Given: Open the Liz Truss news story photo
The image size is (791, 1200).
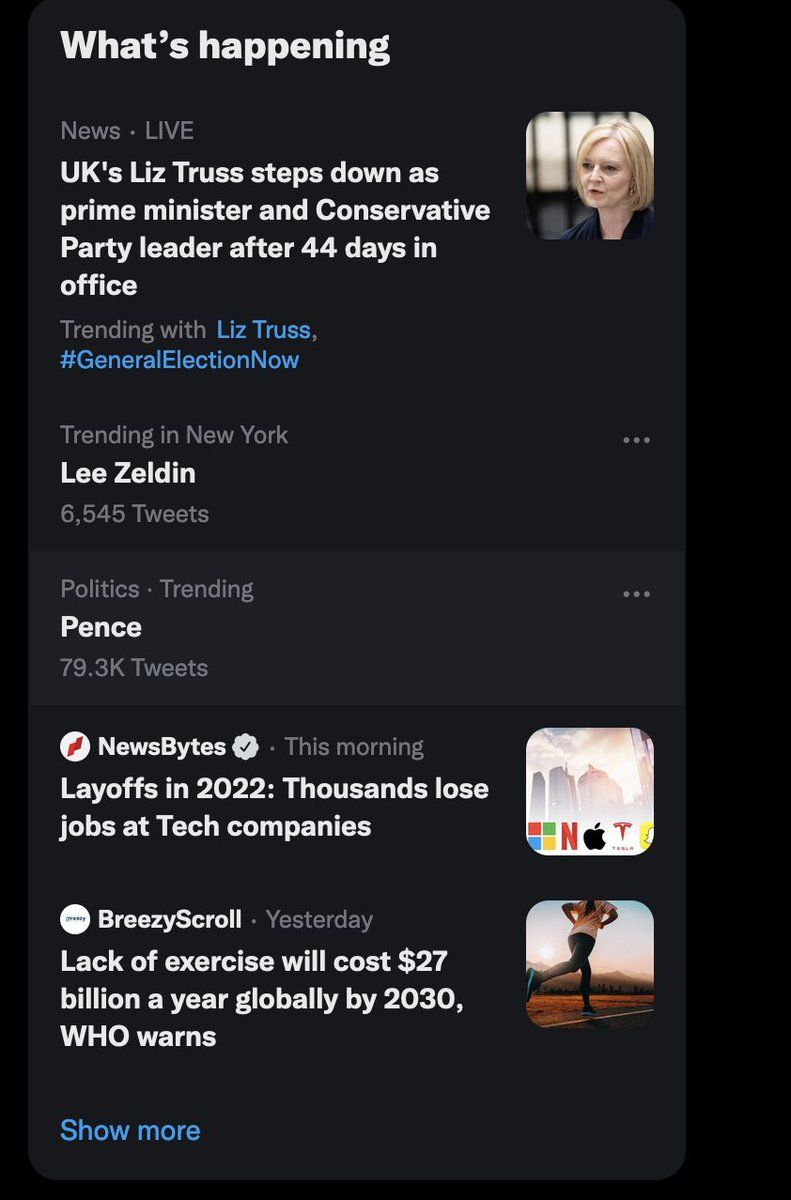Looking at the screenshot, I should [x=589, y=175].
